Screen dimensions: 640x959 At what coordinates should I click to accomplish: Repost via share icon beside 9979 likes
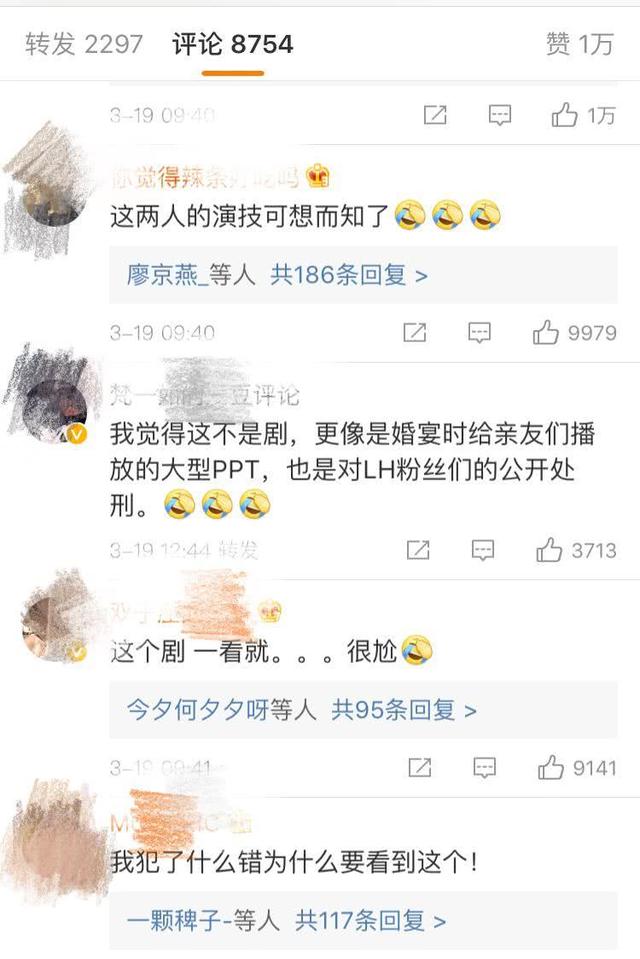click(416, 332)
